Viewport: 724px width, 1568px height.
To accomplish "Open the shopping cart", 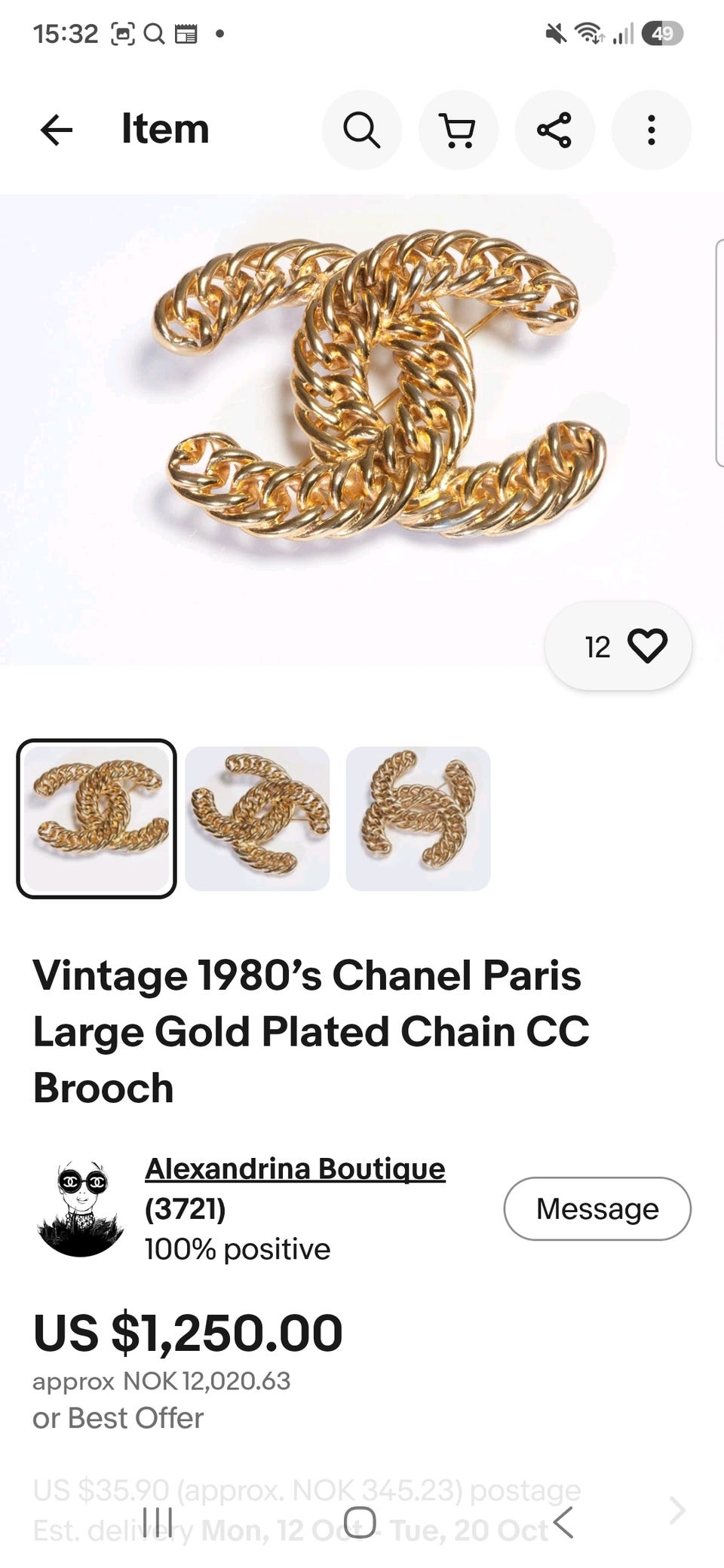I will (458, 130).
